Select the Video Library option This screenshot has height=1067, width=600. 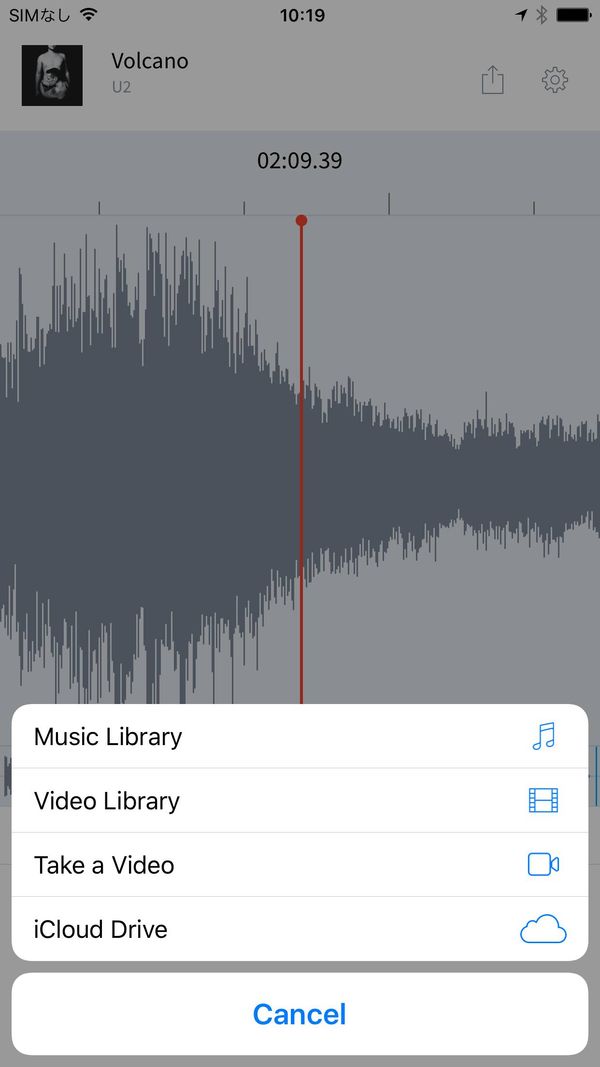click(x=299, y=800)
